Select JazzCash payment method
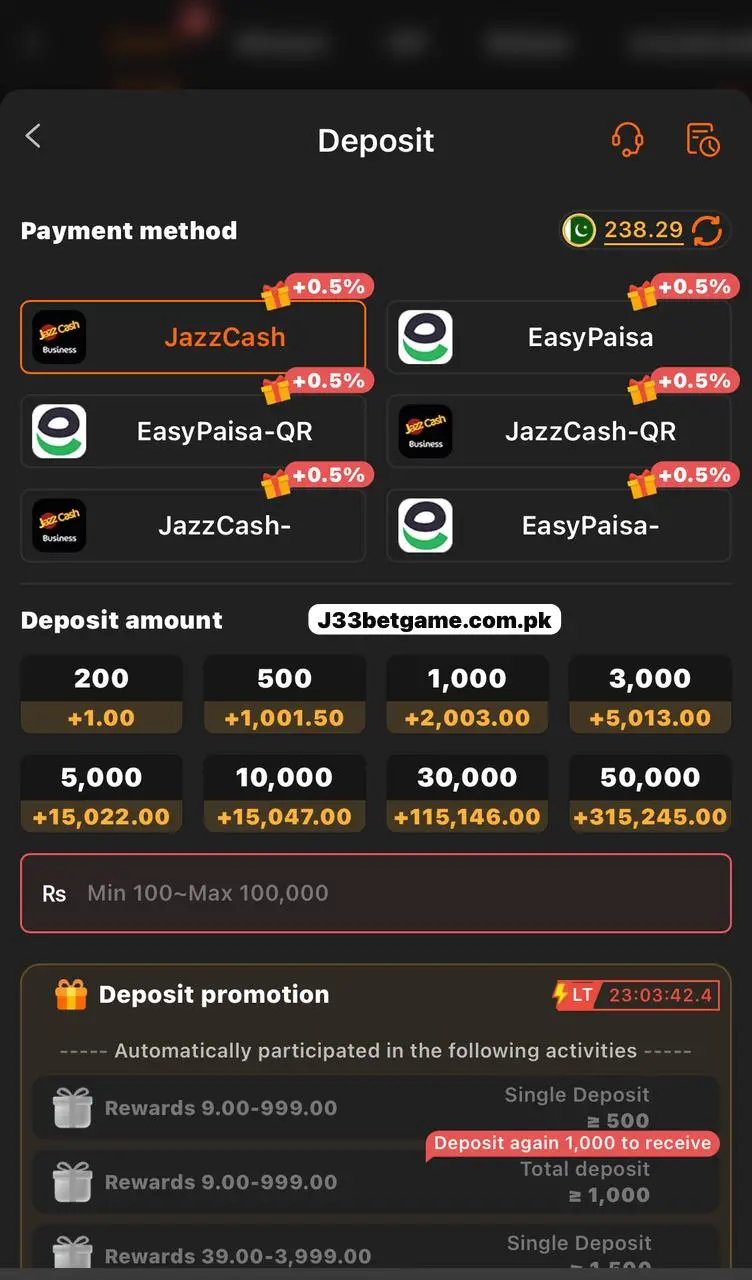This screenshot has width=752, height=1280. (193, 337)
